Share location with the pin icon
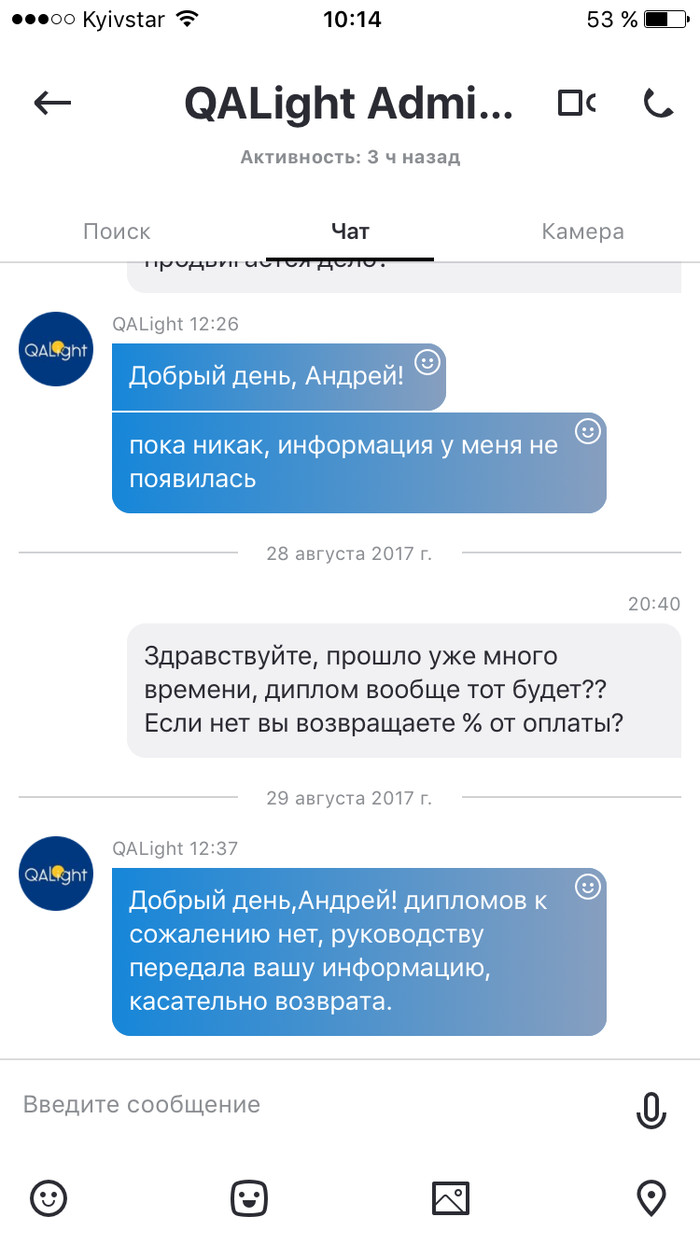 pos(651,1196)
